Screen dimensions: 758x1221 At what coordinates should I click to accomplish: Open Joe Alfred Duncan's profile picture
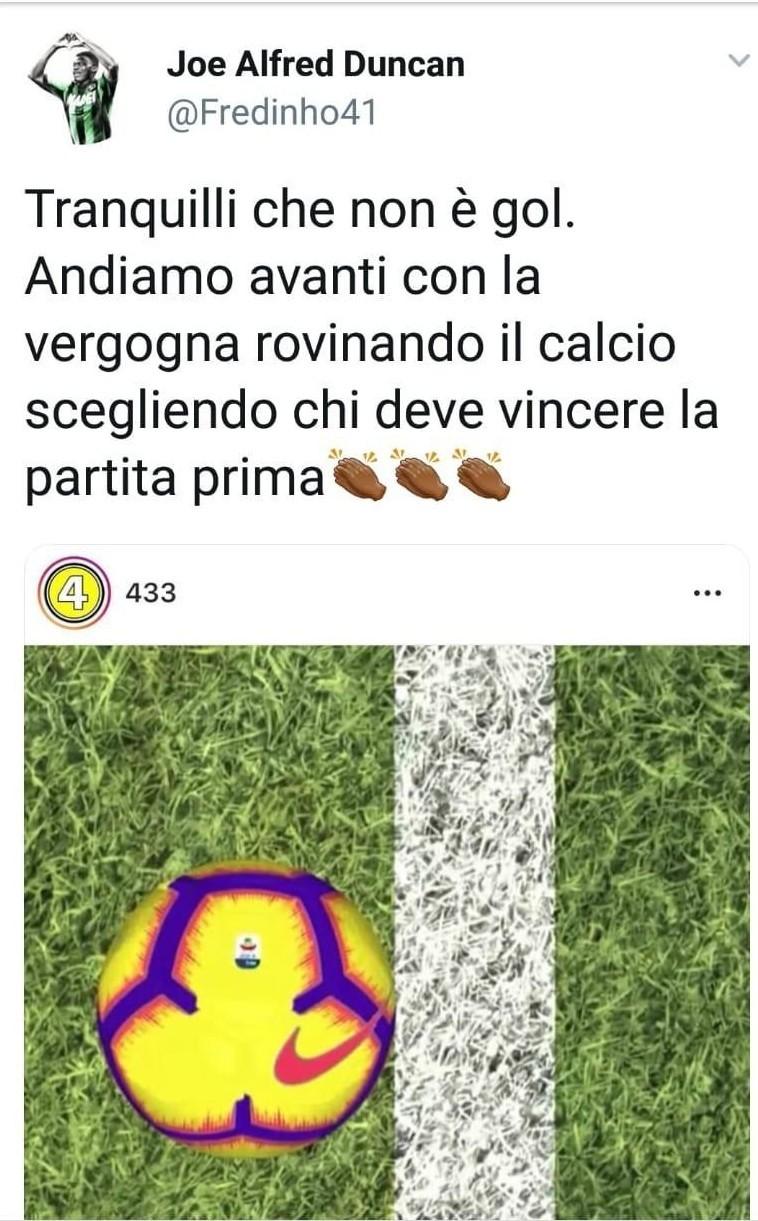pos(75,89)
